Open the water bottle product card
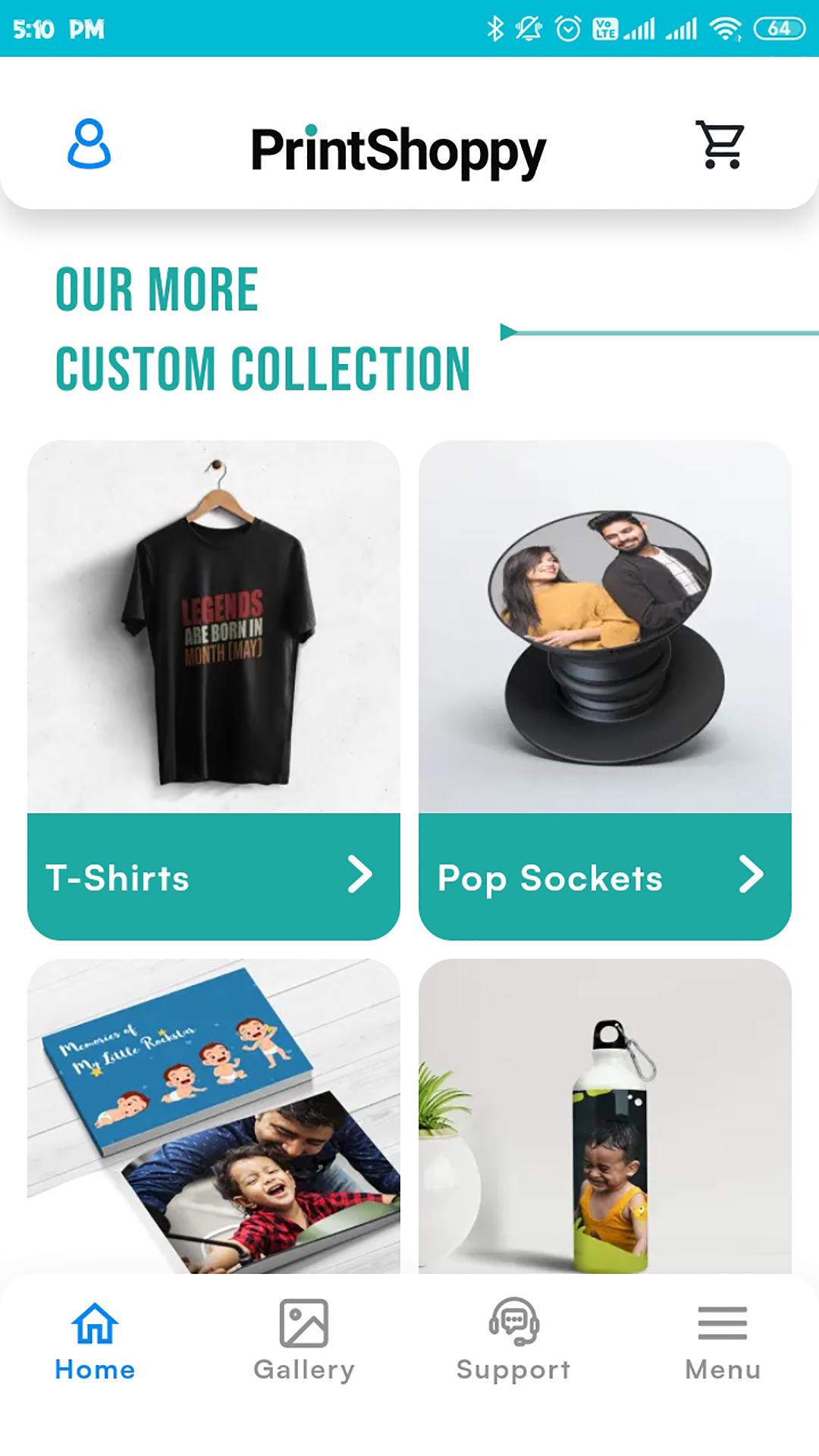819x1456 pixels. point(605,1116)
